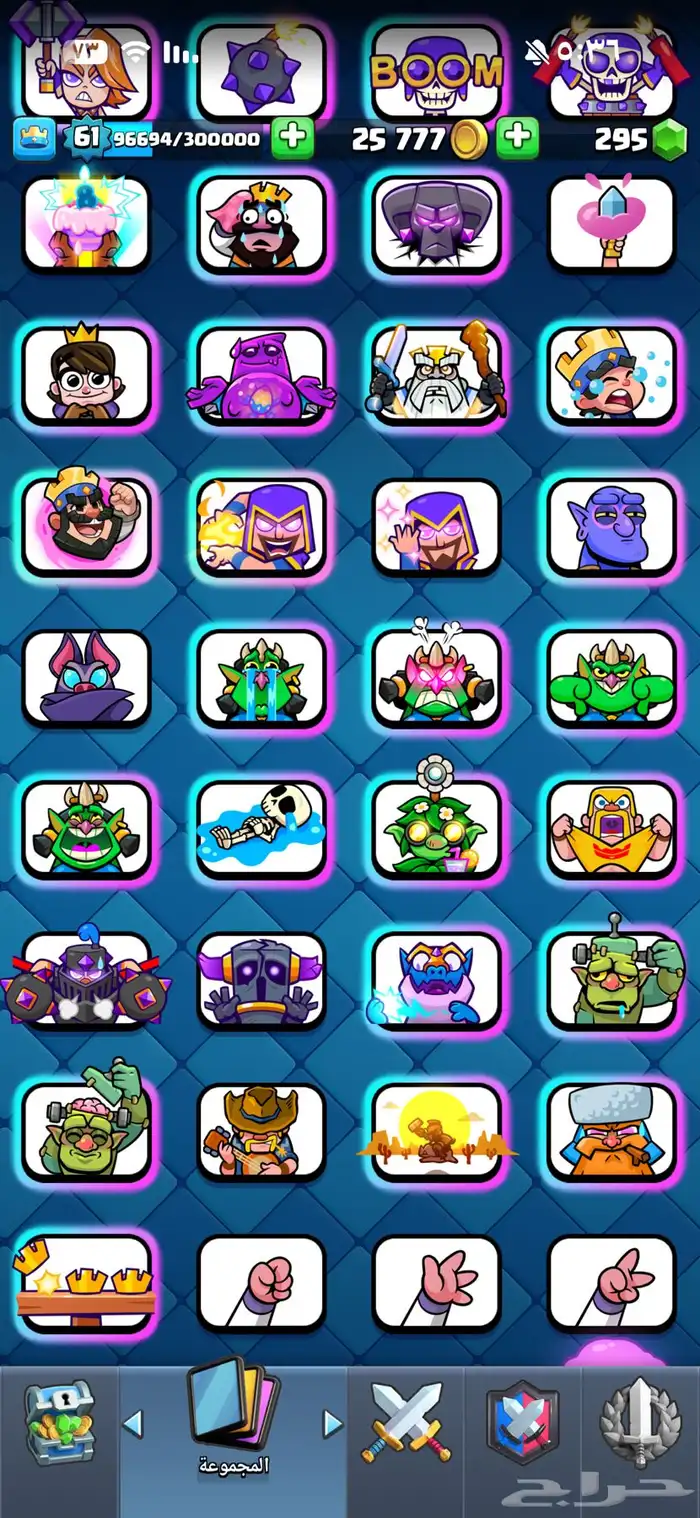Screen dimensions: 700x1518
Task: Choose the scissors hand emote
Action: [x=611, y=1283]
